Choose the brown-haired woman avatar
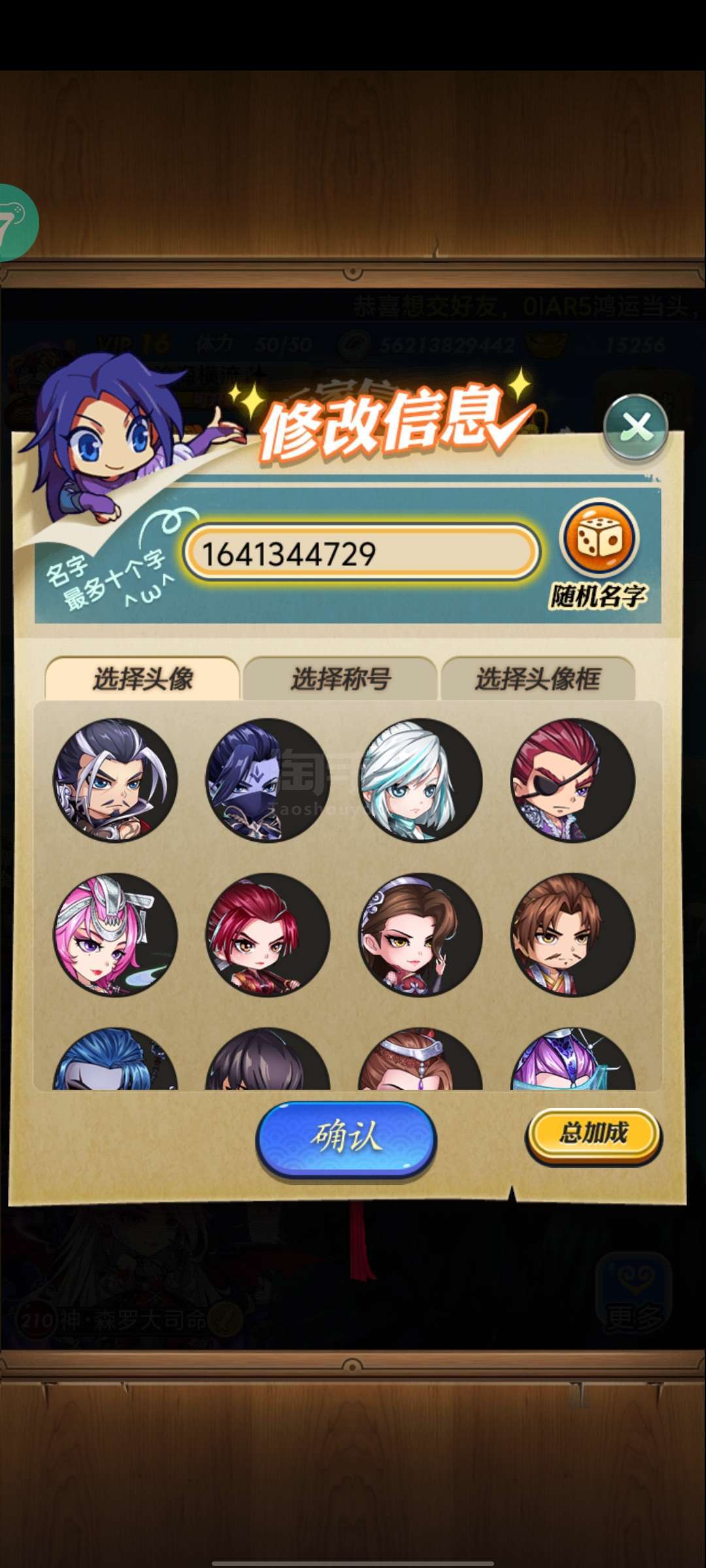This screenshot has width=706, height=1568. coord(420,935)
